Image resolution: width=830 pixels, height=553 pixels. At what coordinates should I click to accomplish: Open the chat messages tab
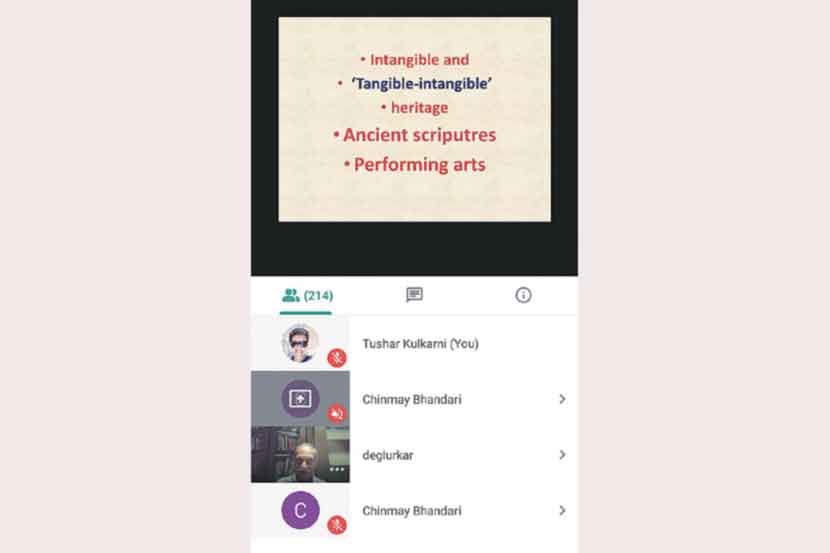point(414,295)
